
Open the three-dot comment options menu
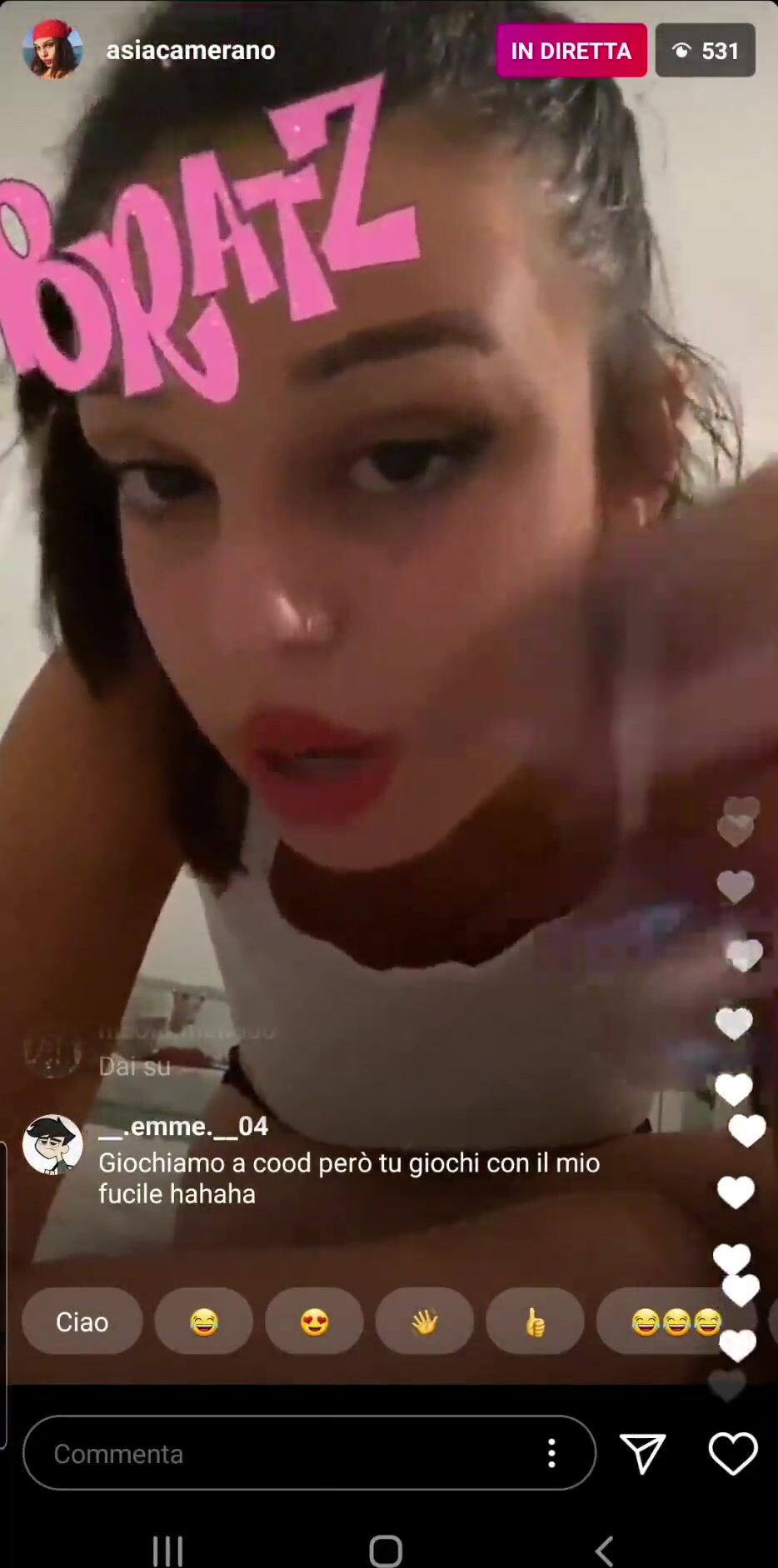[551, 1453]
